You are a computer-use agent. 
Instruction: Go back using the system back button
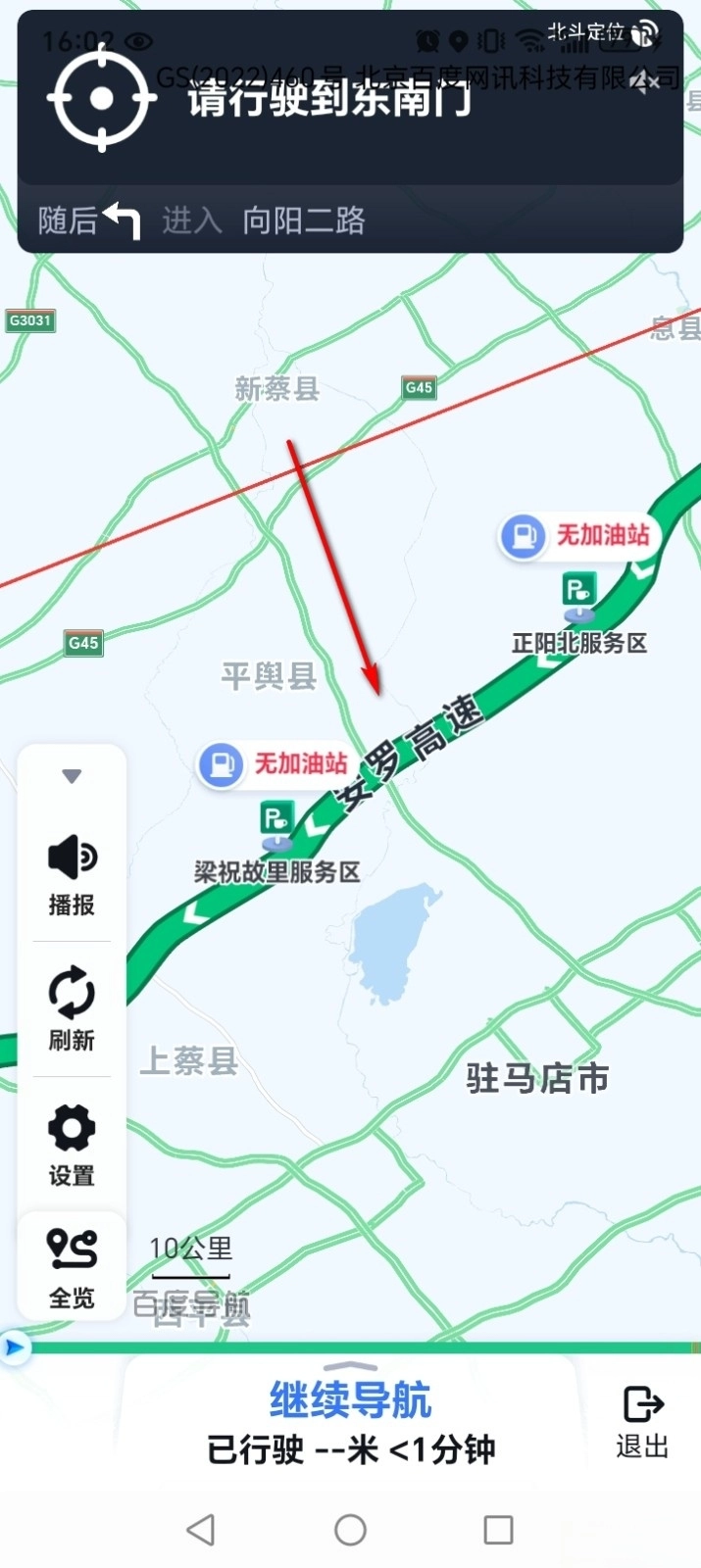coord(201,1529)
